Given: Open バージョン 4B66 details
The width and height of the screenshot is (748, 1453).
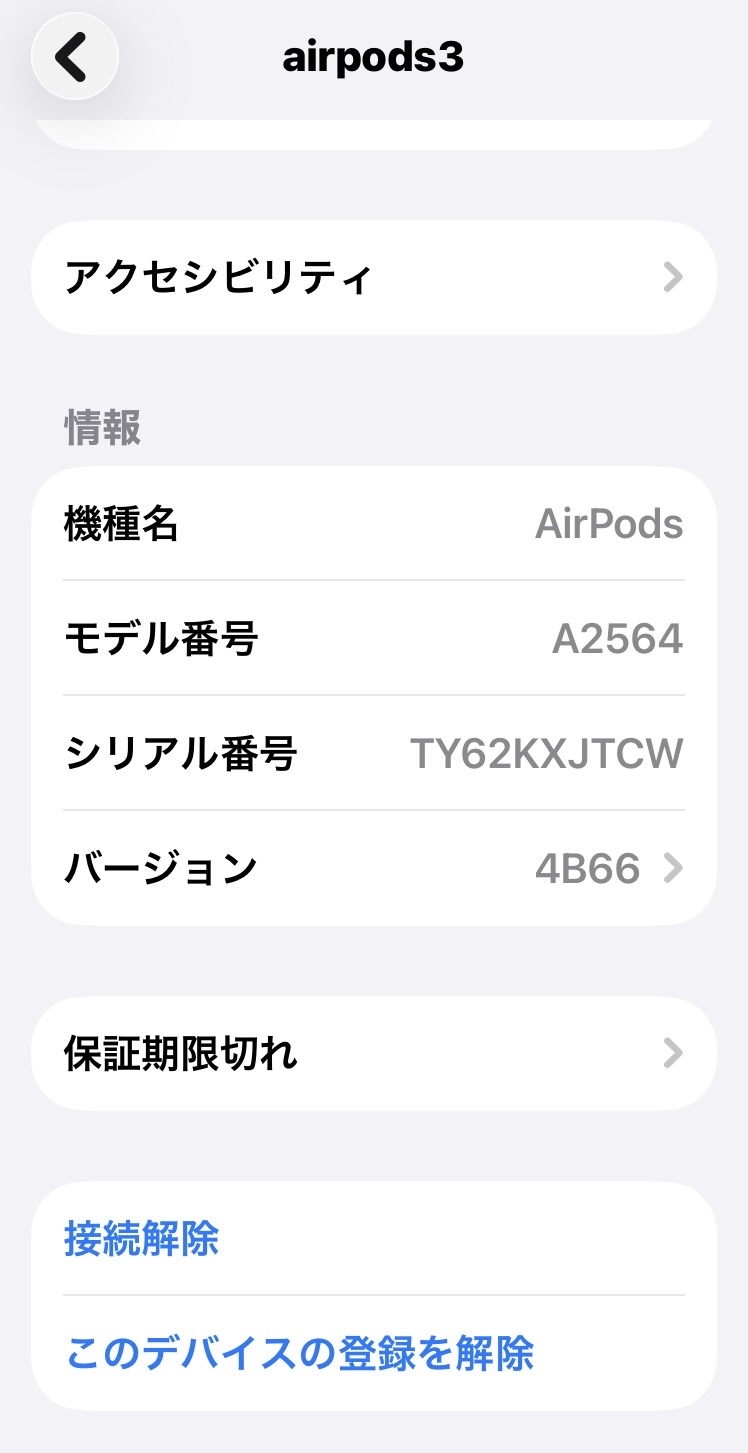Looking at the screenshot, I should pyautogui.click(x=373, y=868).
